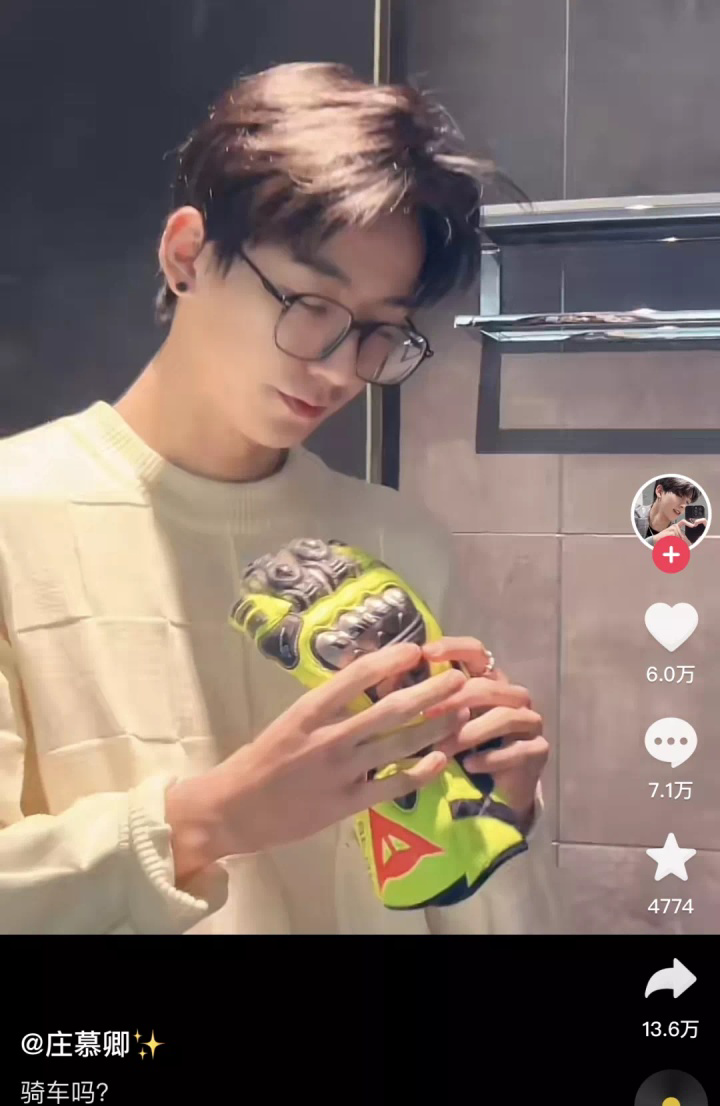
Task: Share this video using the arrow icon
Action: click(x=670, y=980)
